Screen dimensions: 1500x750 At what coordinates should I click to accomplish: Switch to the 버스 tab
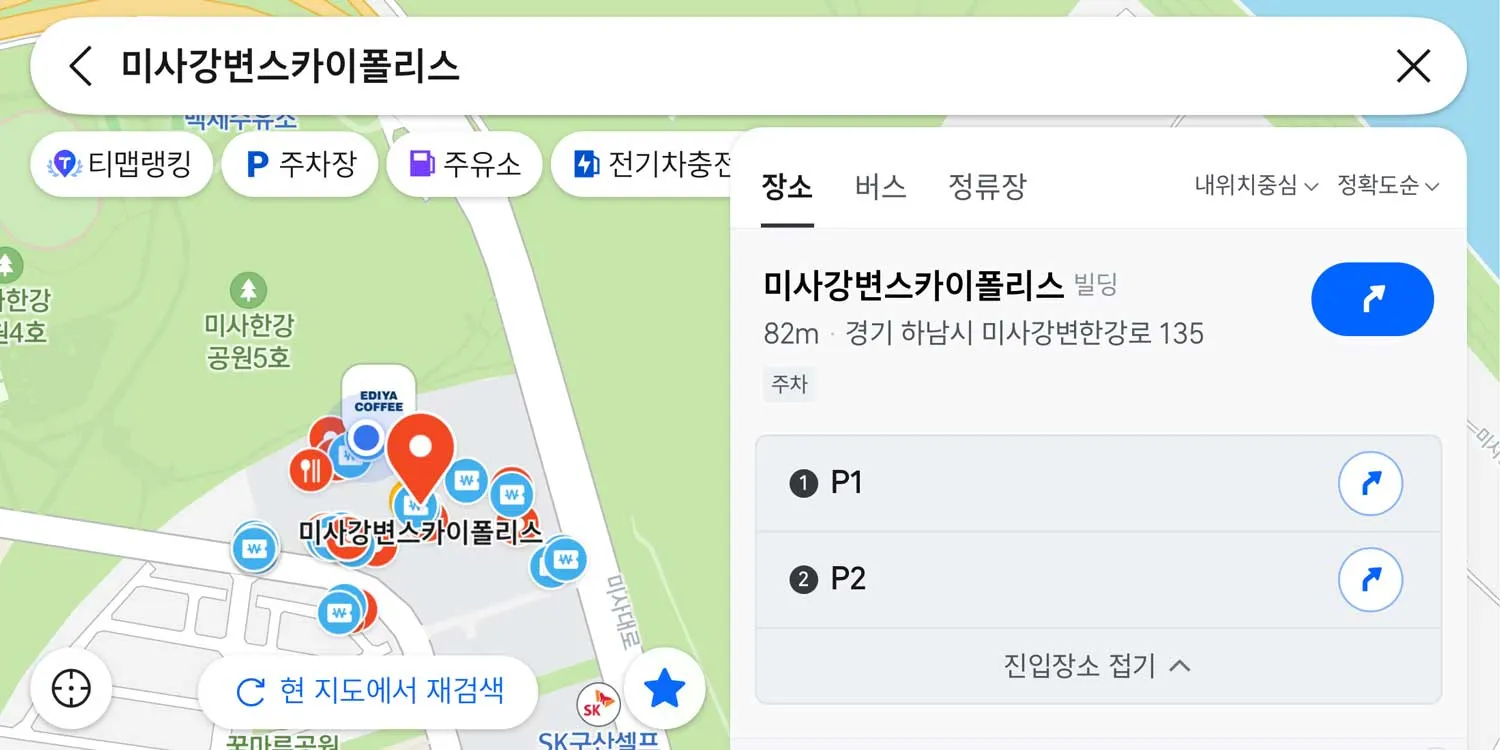coord(880,187)
